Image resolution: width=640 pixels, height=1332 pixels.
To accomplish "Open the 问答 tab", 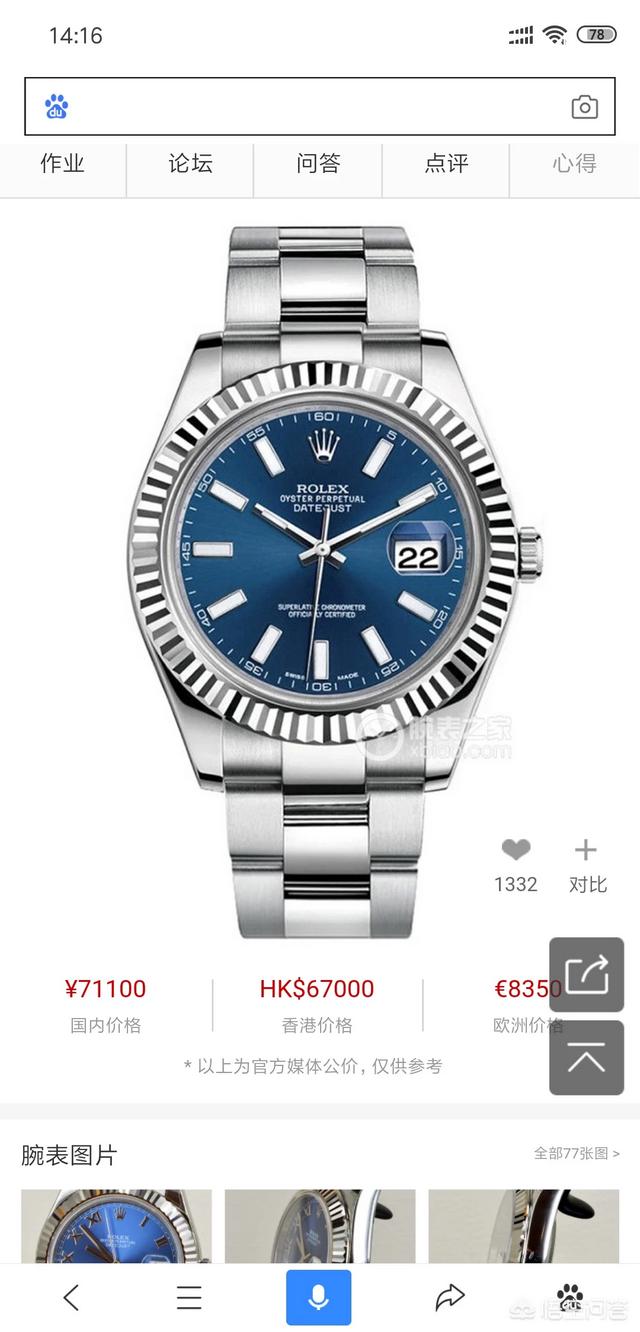I will (x=318, y=164).
